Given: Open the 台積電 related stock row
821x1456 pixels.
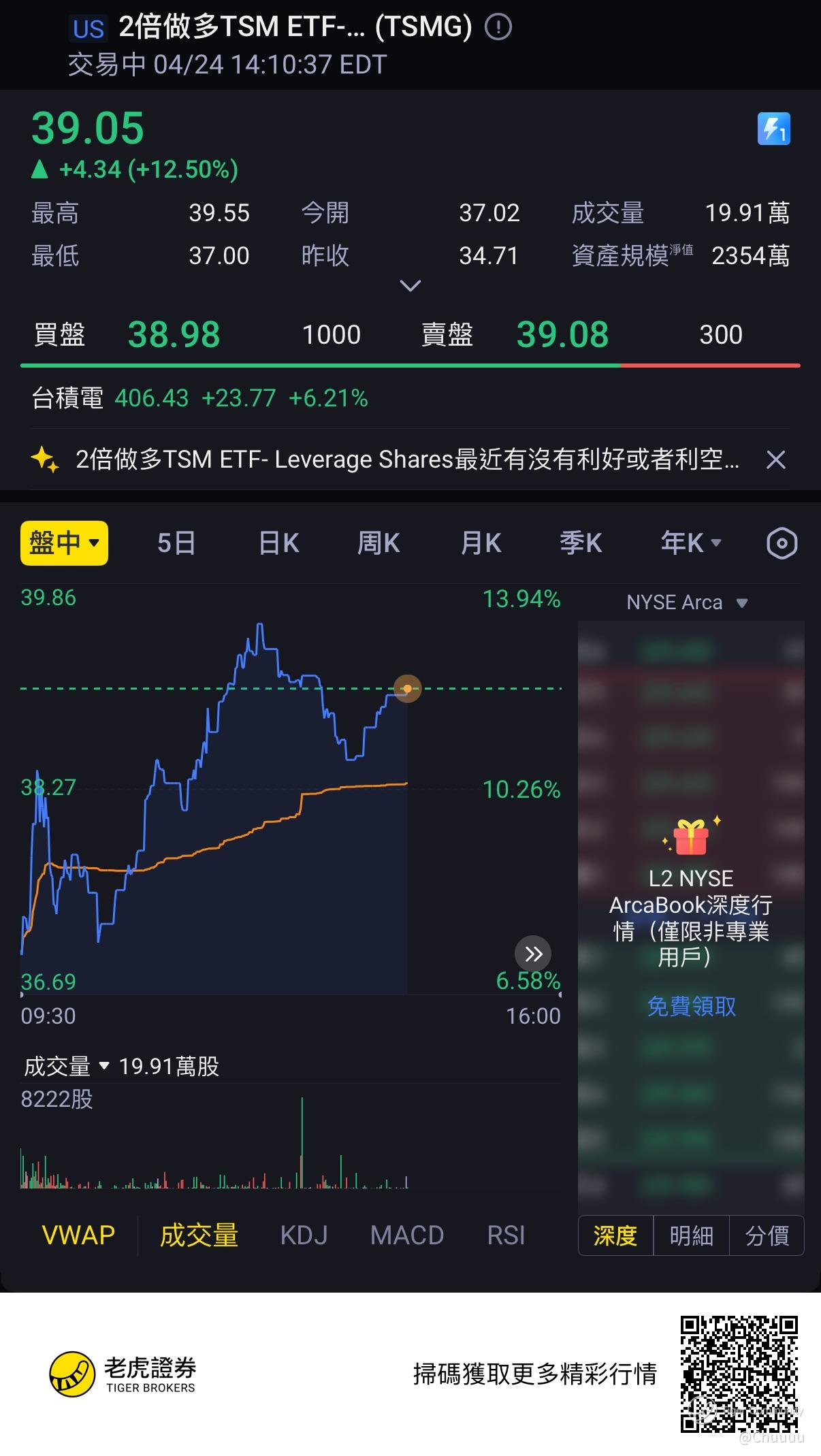Looking at the screenshot, I should pyautogui.click(x=199, y=398).
